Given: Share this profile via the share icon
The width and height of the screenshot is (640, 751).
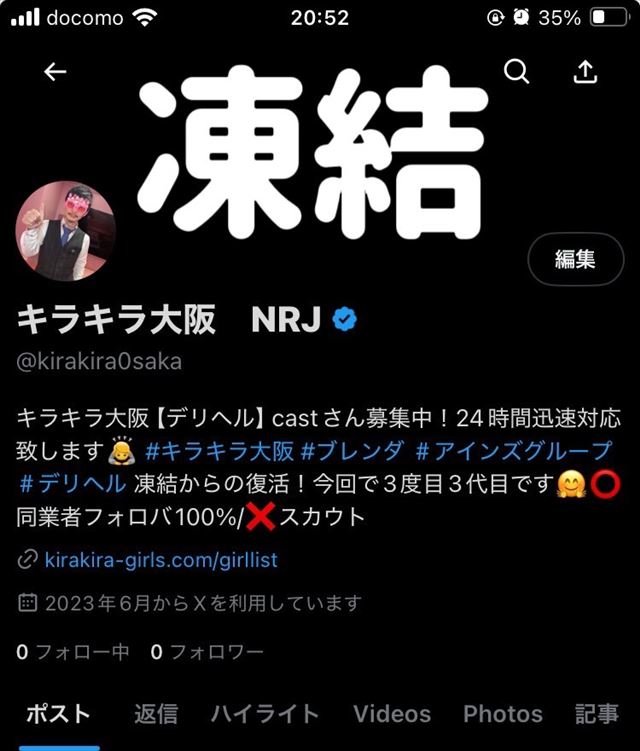Looking at the screenshot, I should point(585,72).
